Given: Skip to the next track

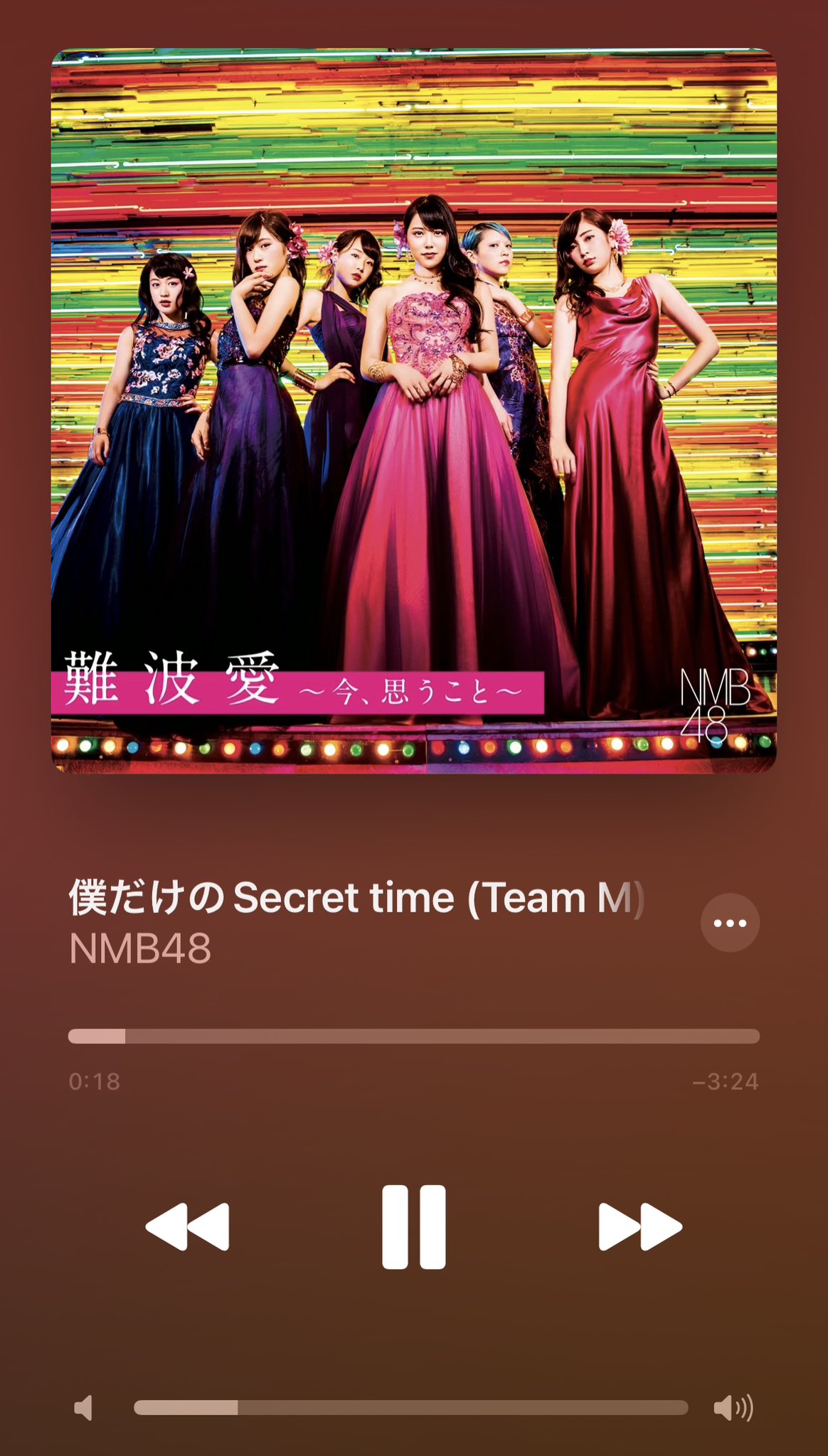Looking at the screenshot, I should click(640, 1226).
